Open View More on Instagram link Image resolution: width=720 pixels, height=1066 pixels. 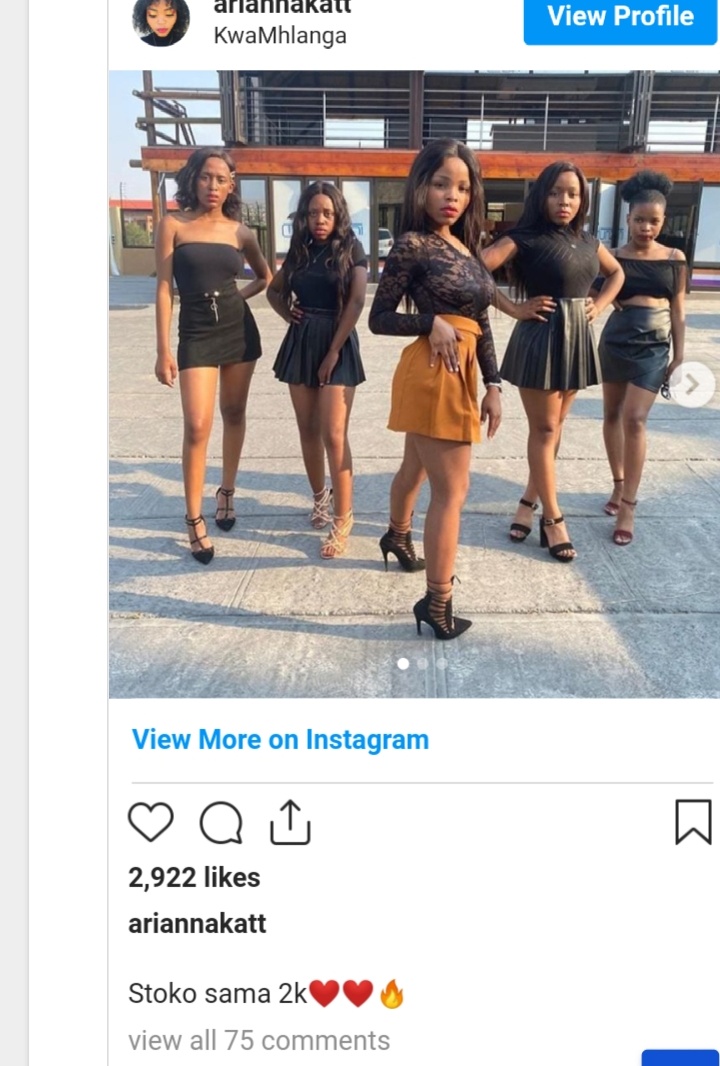pyautogui.click(x=280, y=740)
